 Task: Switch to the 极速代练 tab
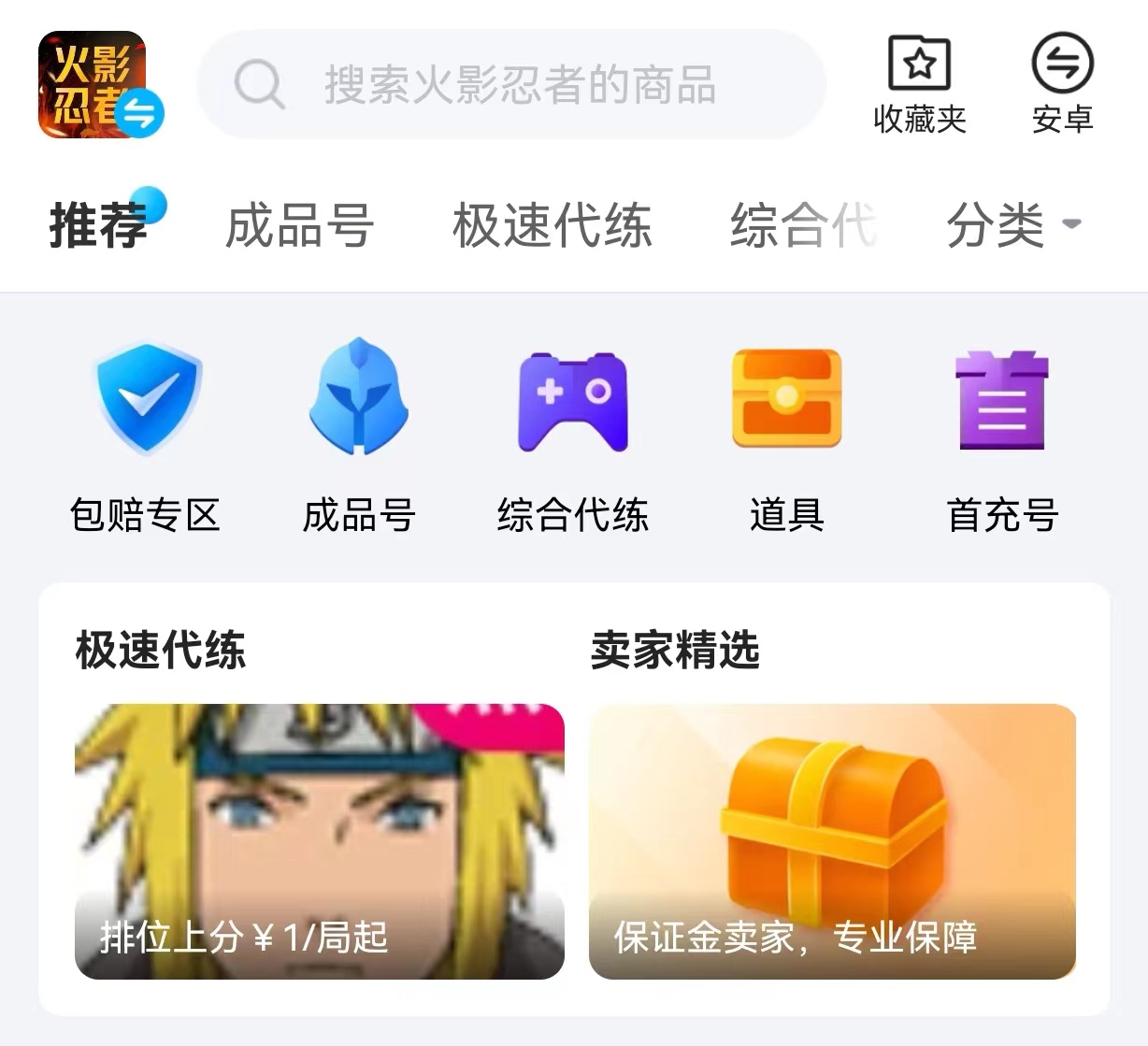(552, 226)
